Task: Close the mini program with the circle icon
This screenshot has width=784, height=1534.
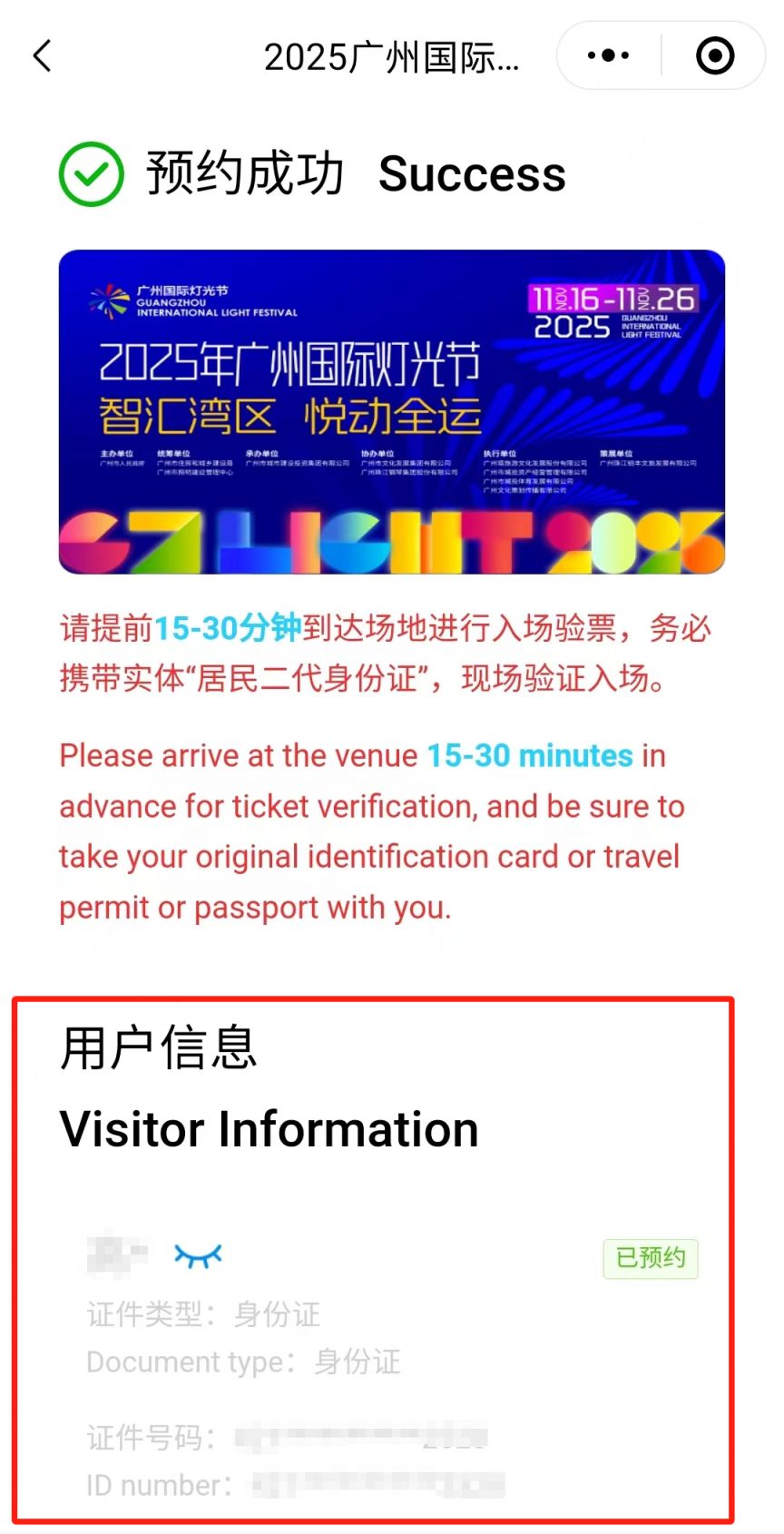Action: point(715,56)
